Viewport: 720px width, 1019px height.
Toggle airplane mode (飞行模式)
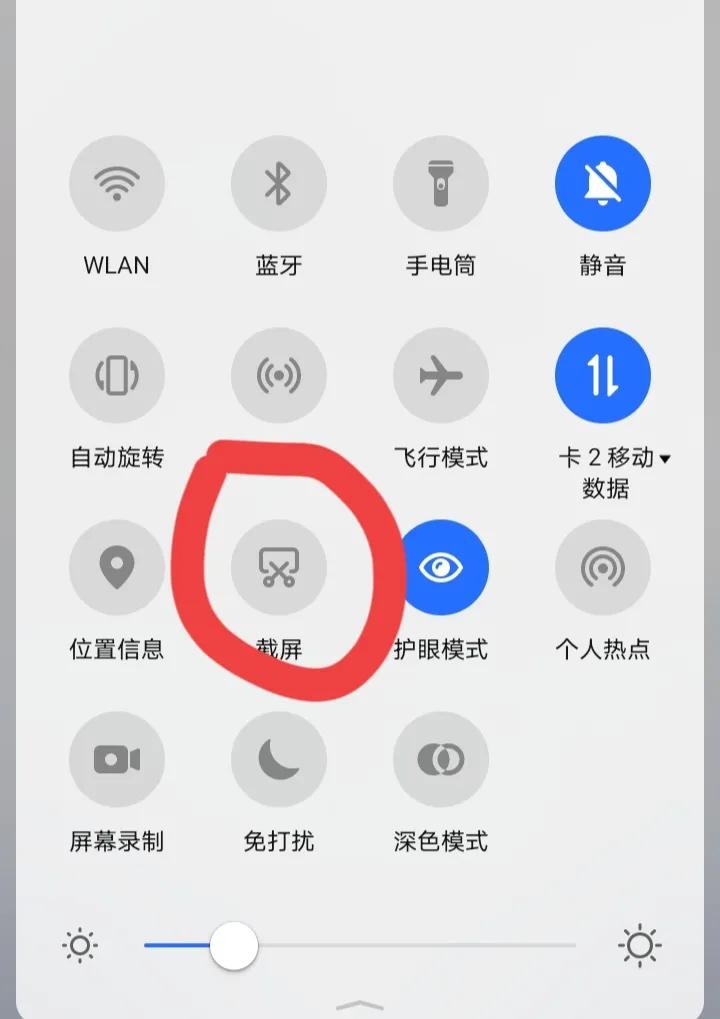(441, 374)
